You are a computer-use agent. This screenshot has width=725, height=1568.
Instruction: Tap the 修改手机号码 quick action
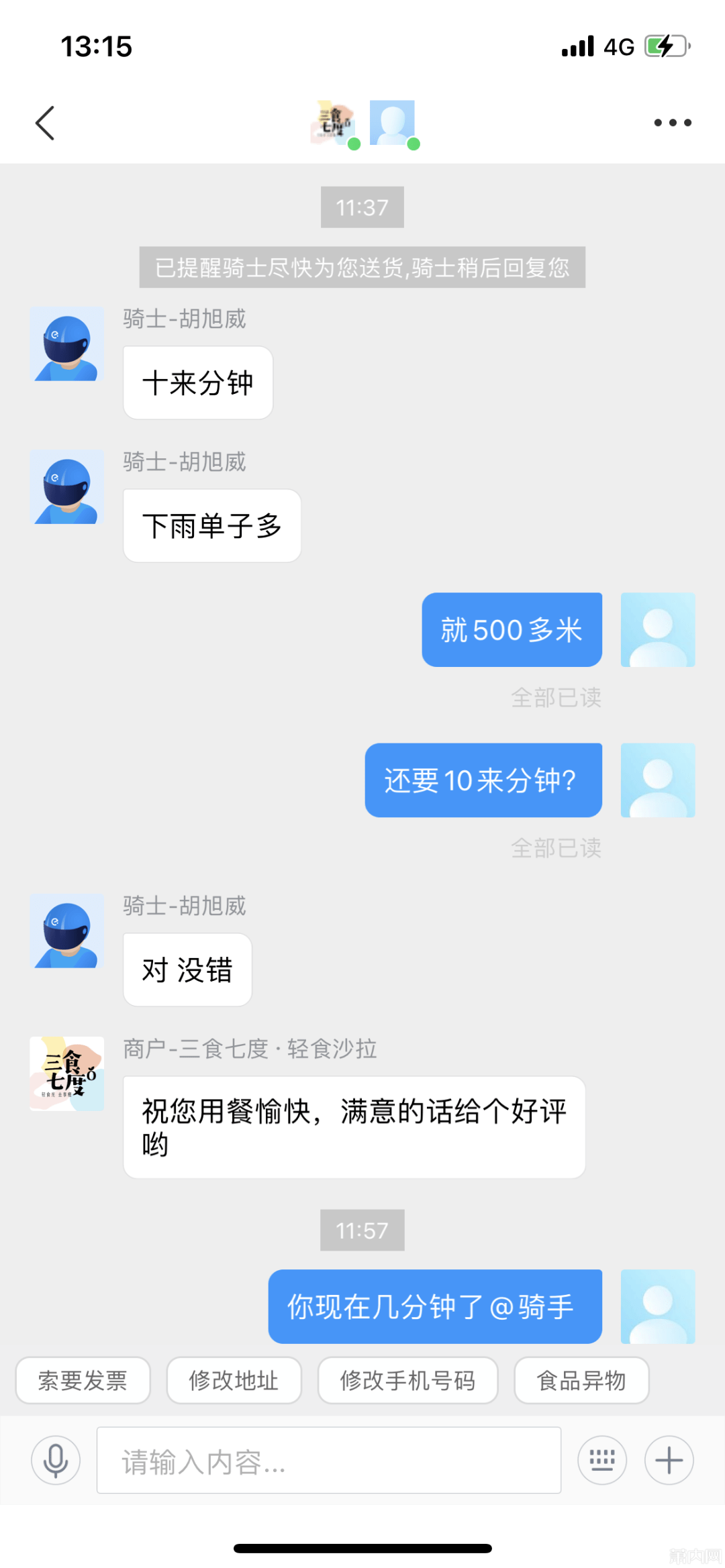coord(407,1380)
